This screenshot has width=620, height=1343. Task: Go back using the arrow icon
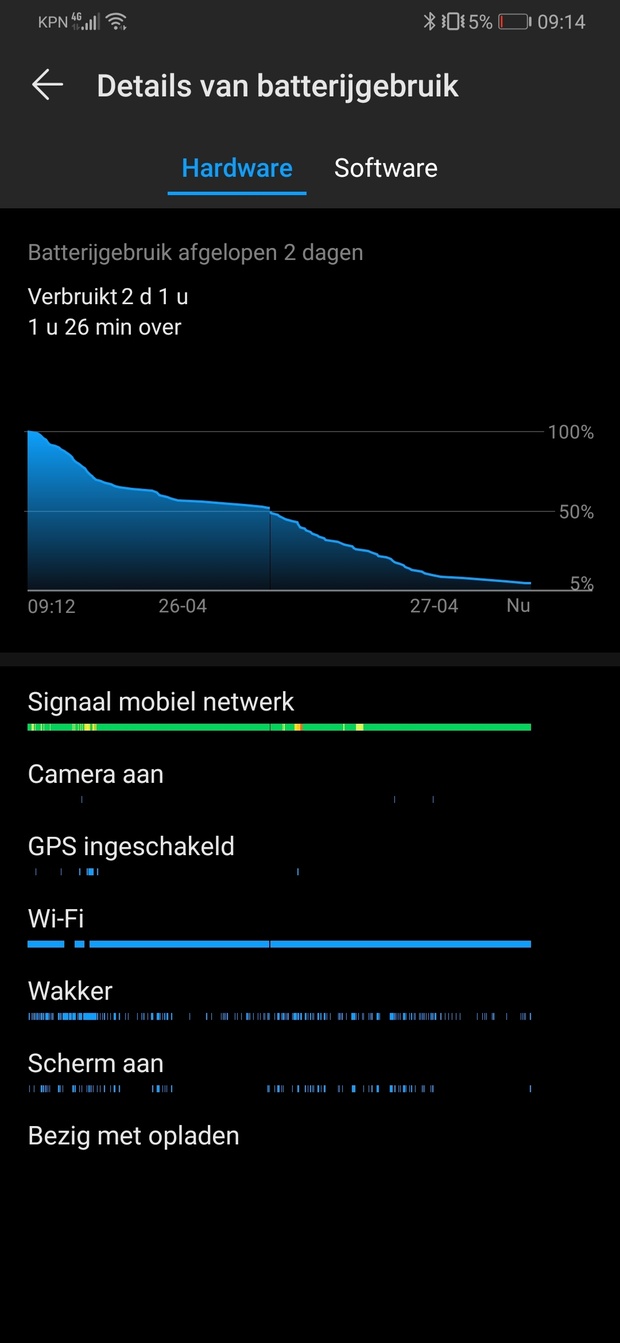[47, 85]
